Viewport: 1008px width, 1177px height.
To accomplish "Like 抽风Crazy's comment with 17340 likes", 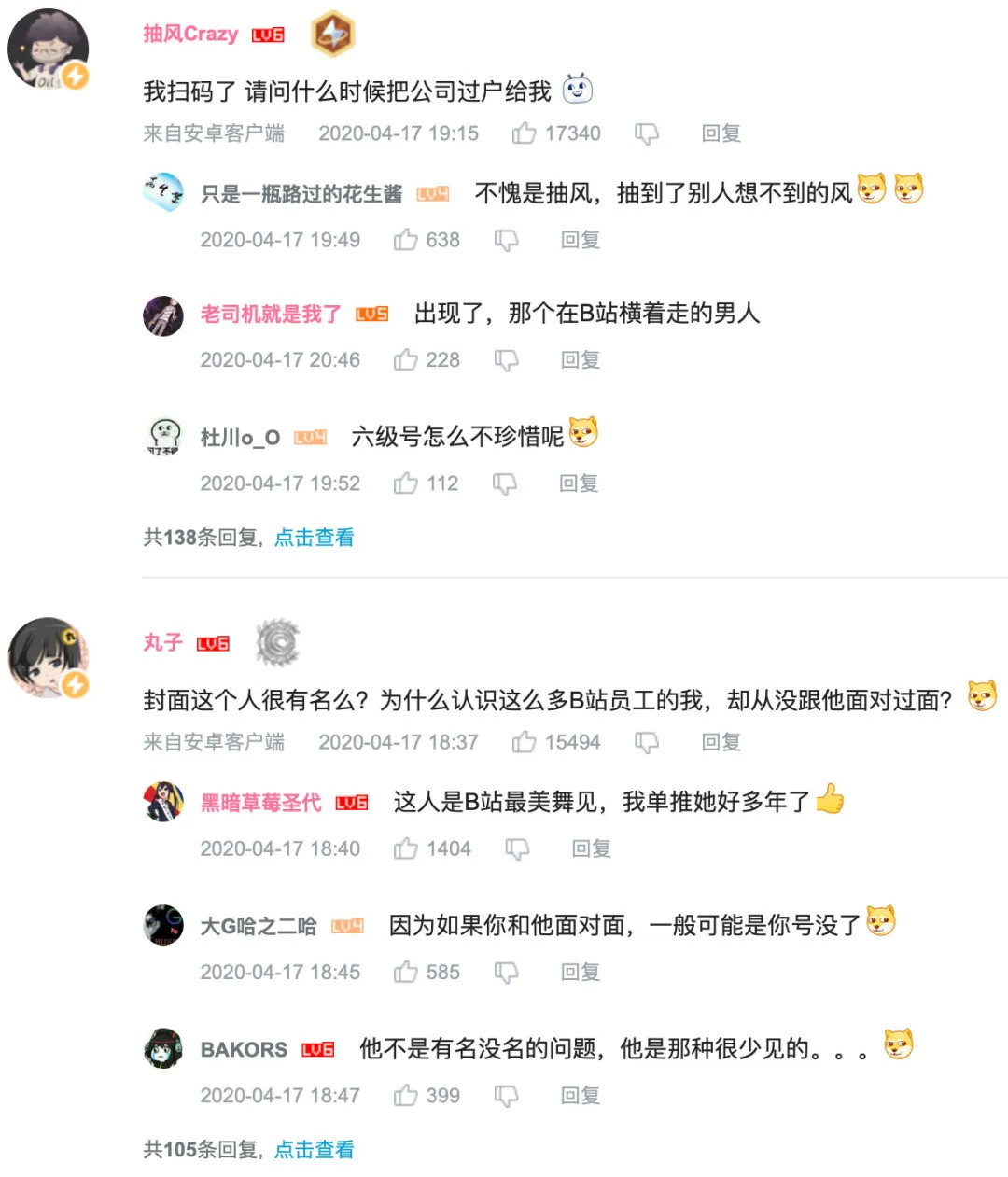I will pyautogui.click(x=525, y=133).
